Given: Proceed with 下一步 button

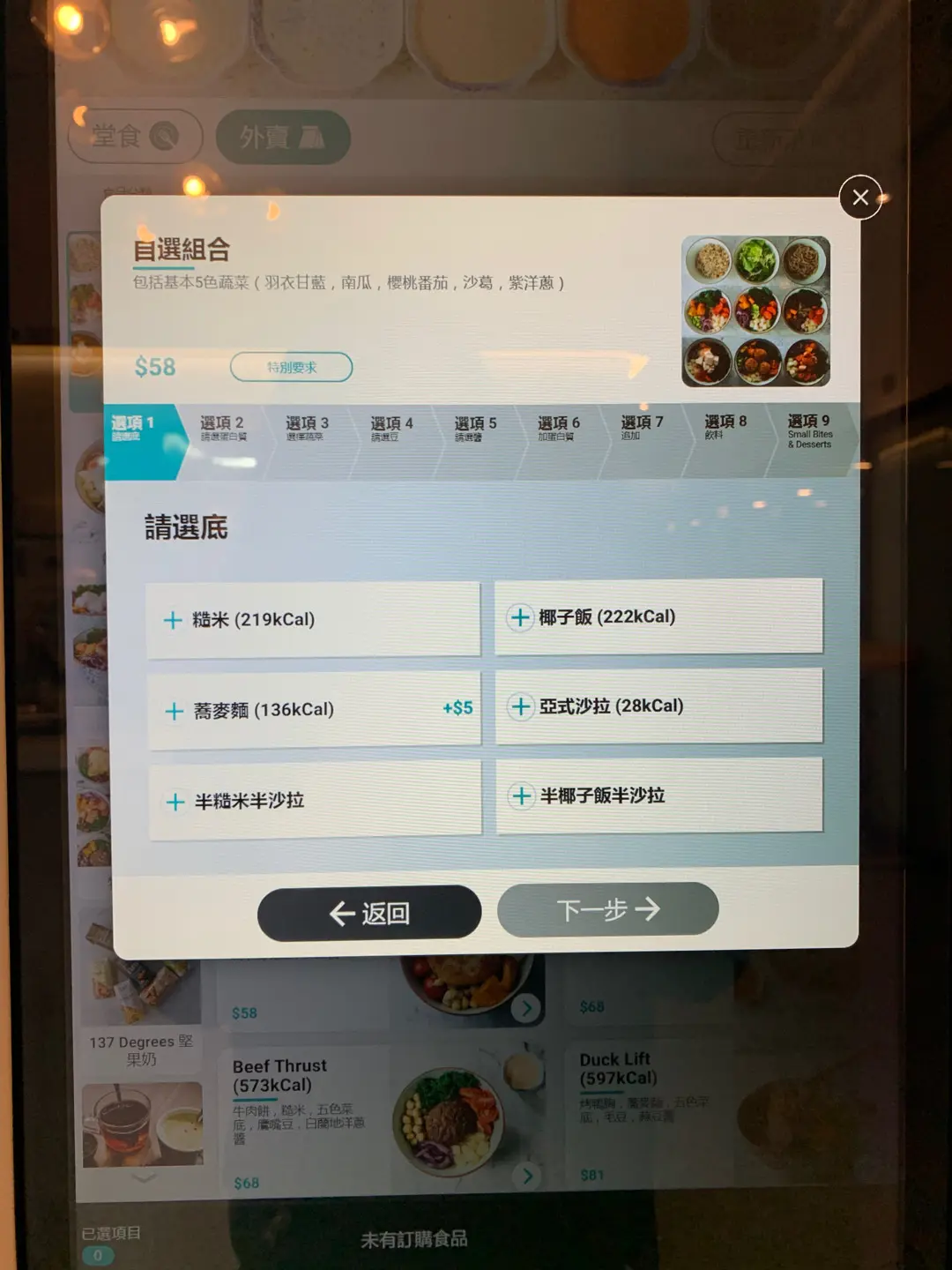Looking at the screenshot, I should [608, 909].
